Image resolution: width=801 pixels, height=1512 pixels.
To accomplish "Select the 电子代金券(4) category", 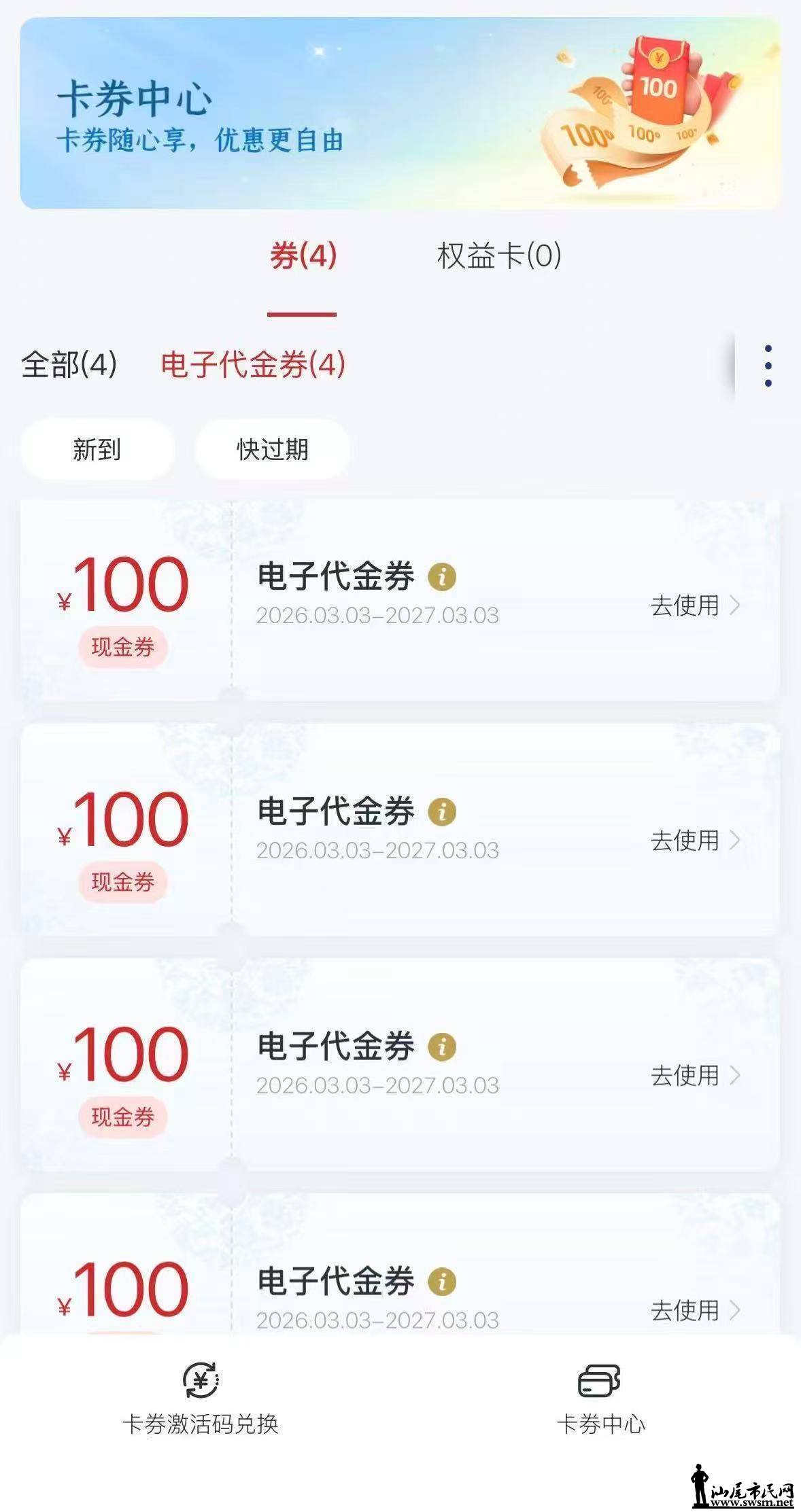I will (253, 365).
